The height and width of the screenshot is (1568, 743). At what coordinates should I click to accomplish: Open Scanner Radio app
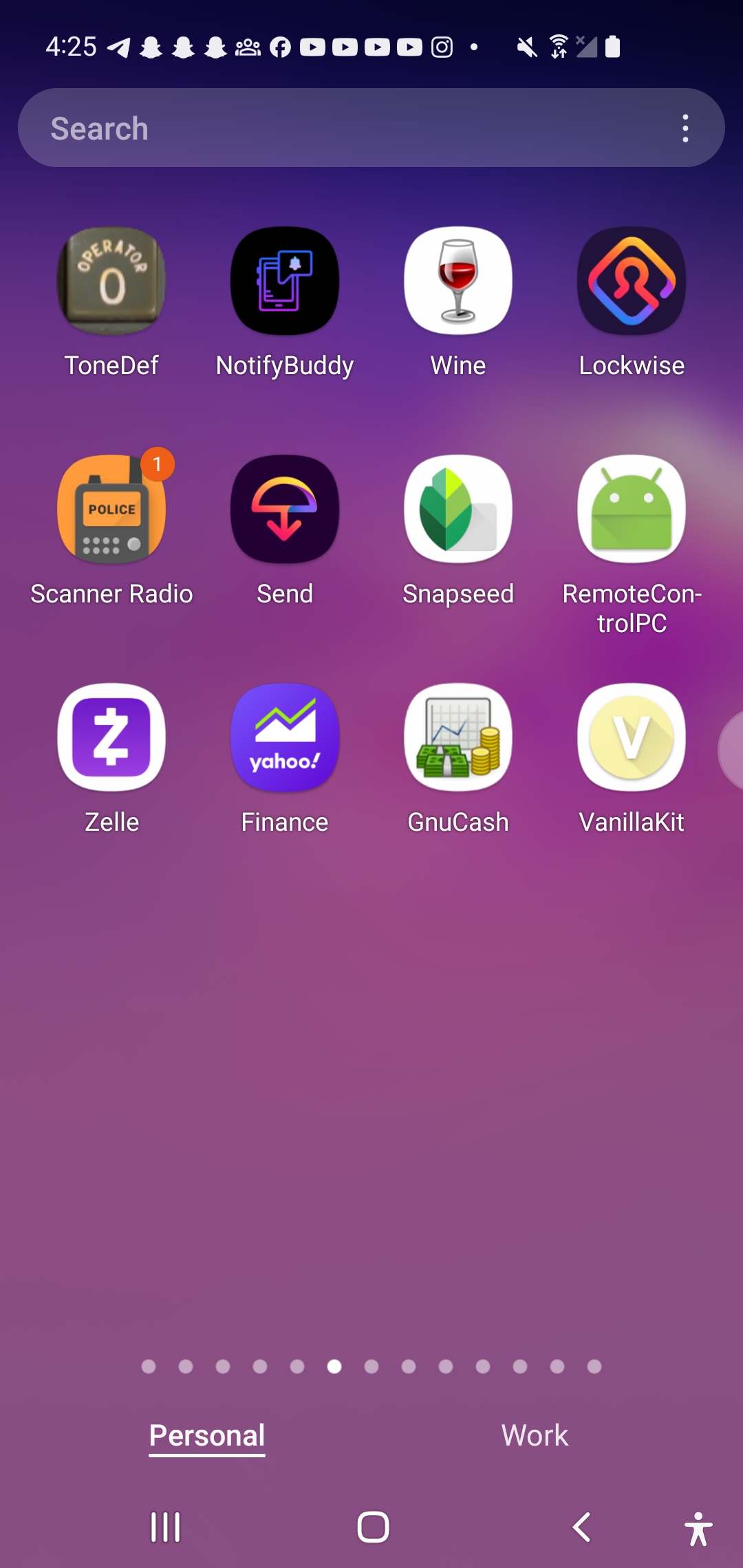[x=111, y=510]
